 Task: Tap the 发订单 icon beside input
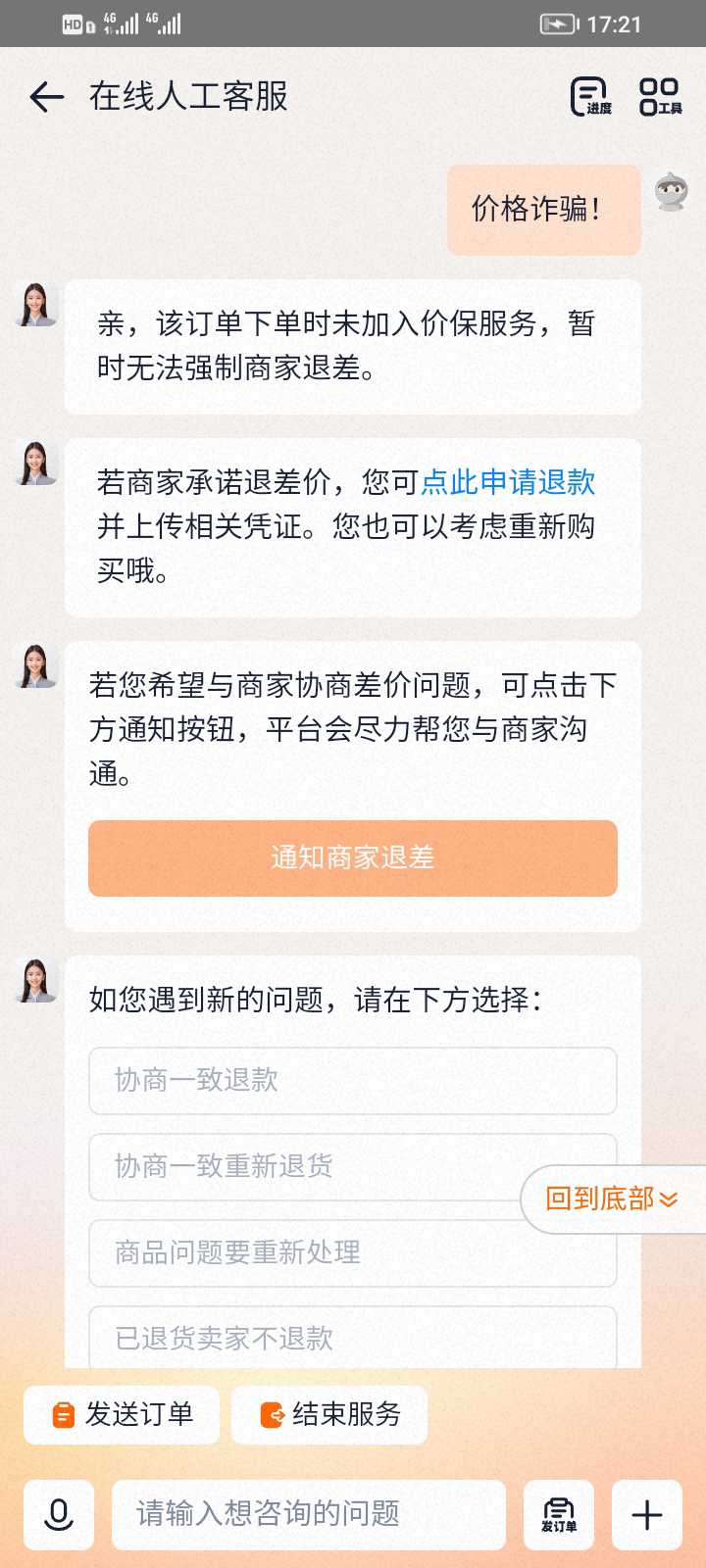pos(559,1514)
